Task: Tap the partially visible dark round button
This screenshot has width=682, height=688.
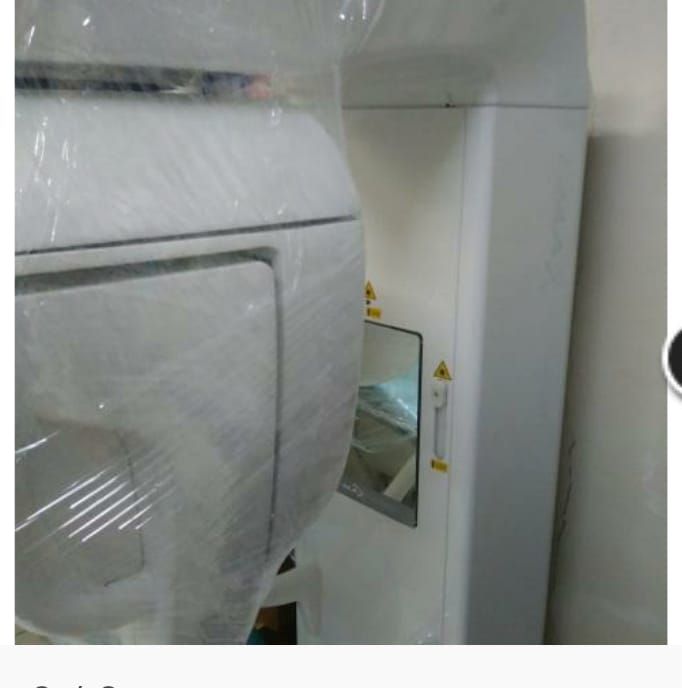Action: click(x=674, y=357)
